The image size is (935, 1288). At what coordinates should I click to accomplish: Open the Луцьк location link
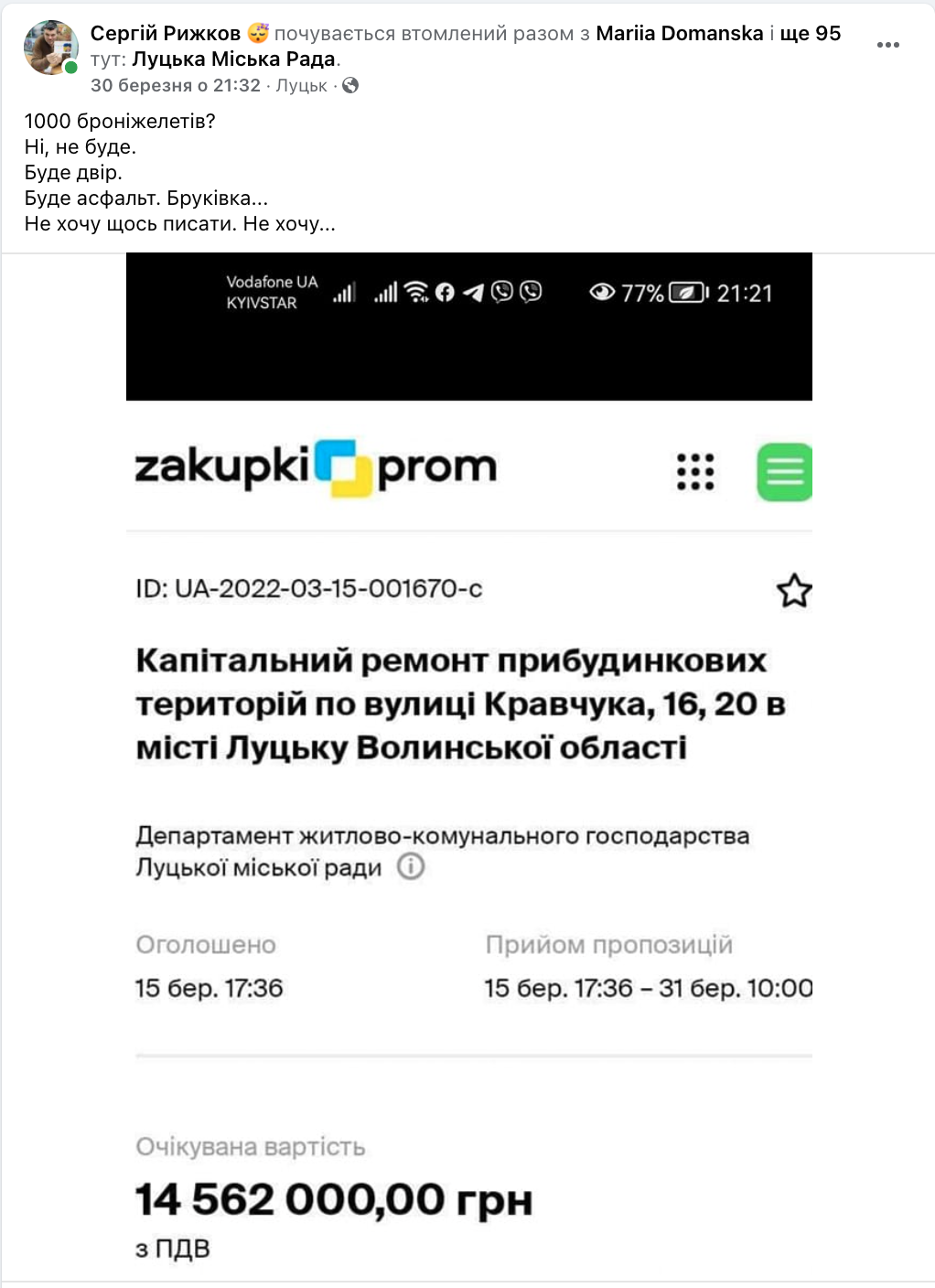301,86
